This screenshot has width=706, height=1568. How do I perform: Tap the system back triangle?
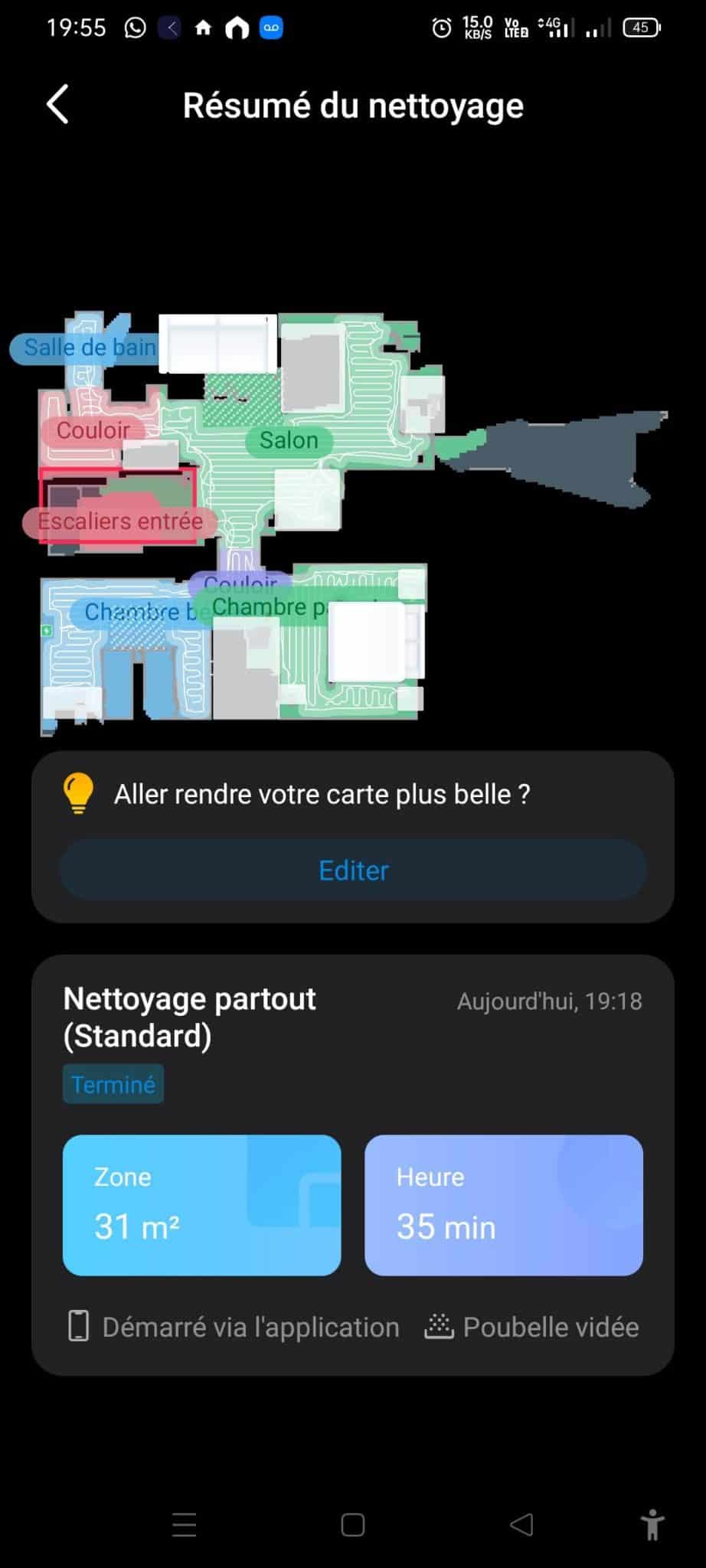pos(521,1524)
